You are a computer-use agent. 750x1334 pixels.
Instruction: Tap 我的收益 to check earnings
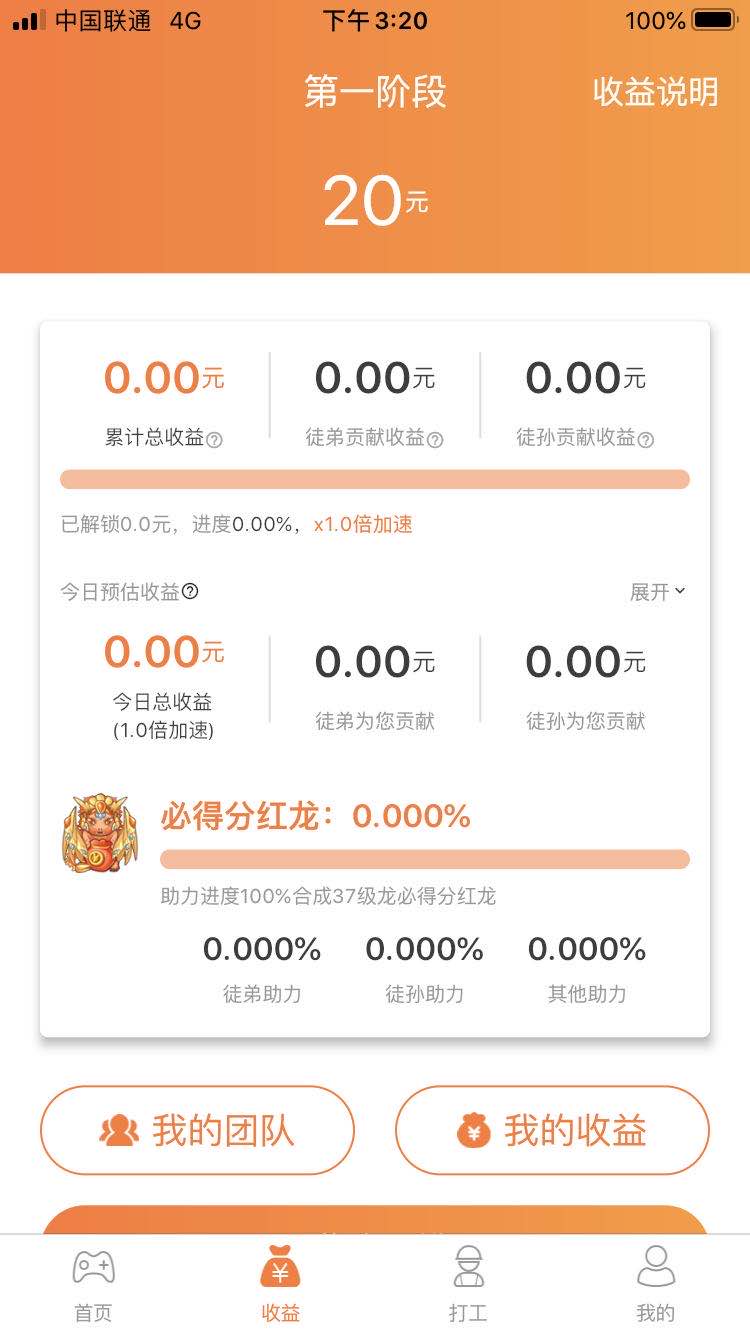[x=551, y=1130]
